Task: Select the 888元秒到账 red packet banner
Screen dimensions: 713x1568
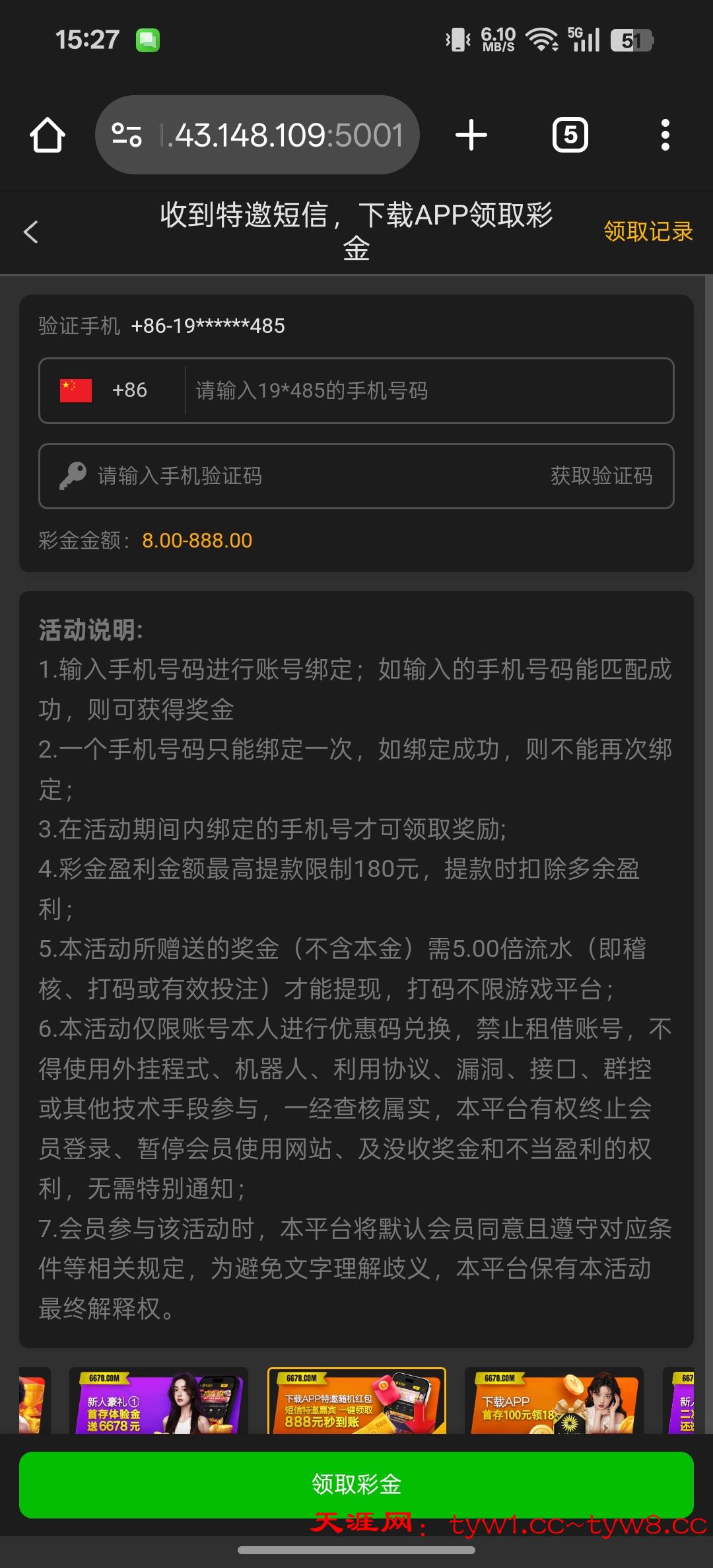Action: [356, 1400]
